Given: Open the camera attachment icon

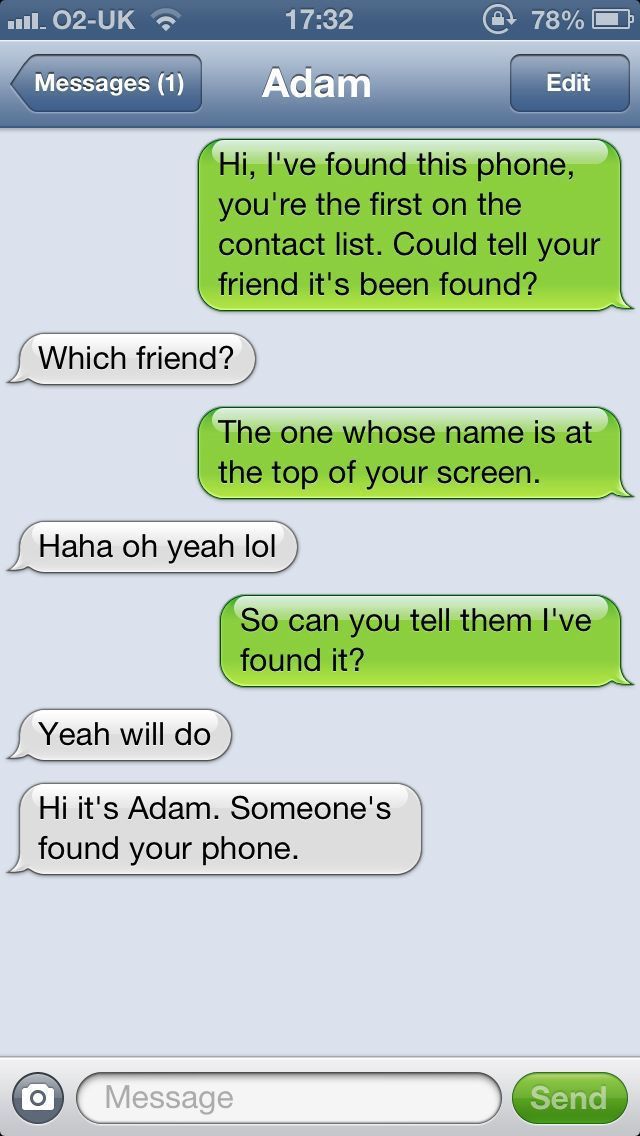Looking at the screenshot, I should [x=37, y=1098].
